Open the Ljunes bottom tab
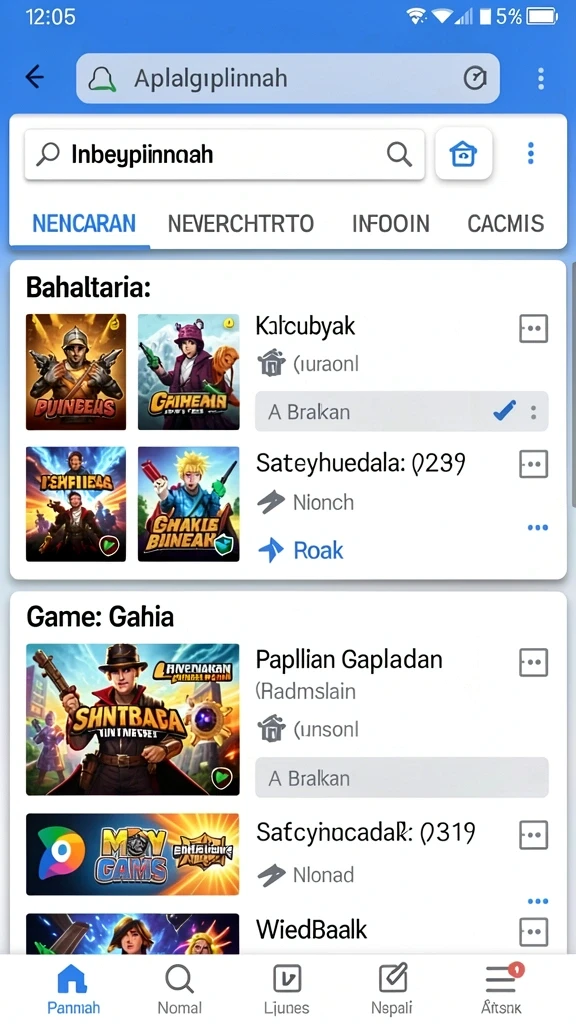The image size is (576, 1024). (x=287, y=989)
